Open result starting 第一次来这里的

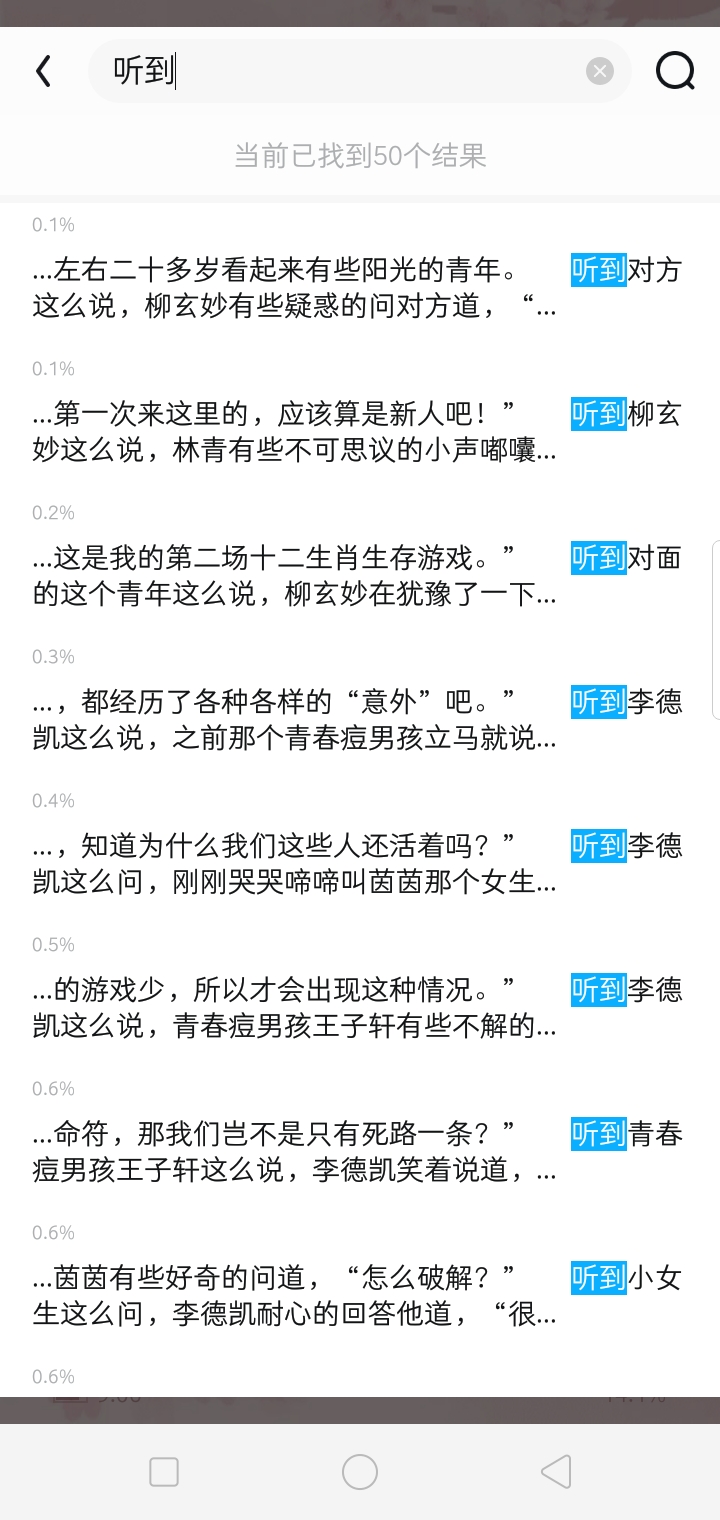(356, 432)
